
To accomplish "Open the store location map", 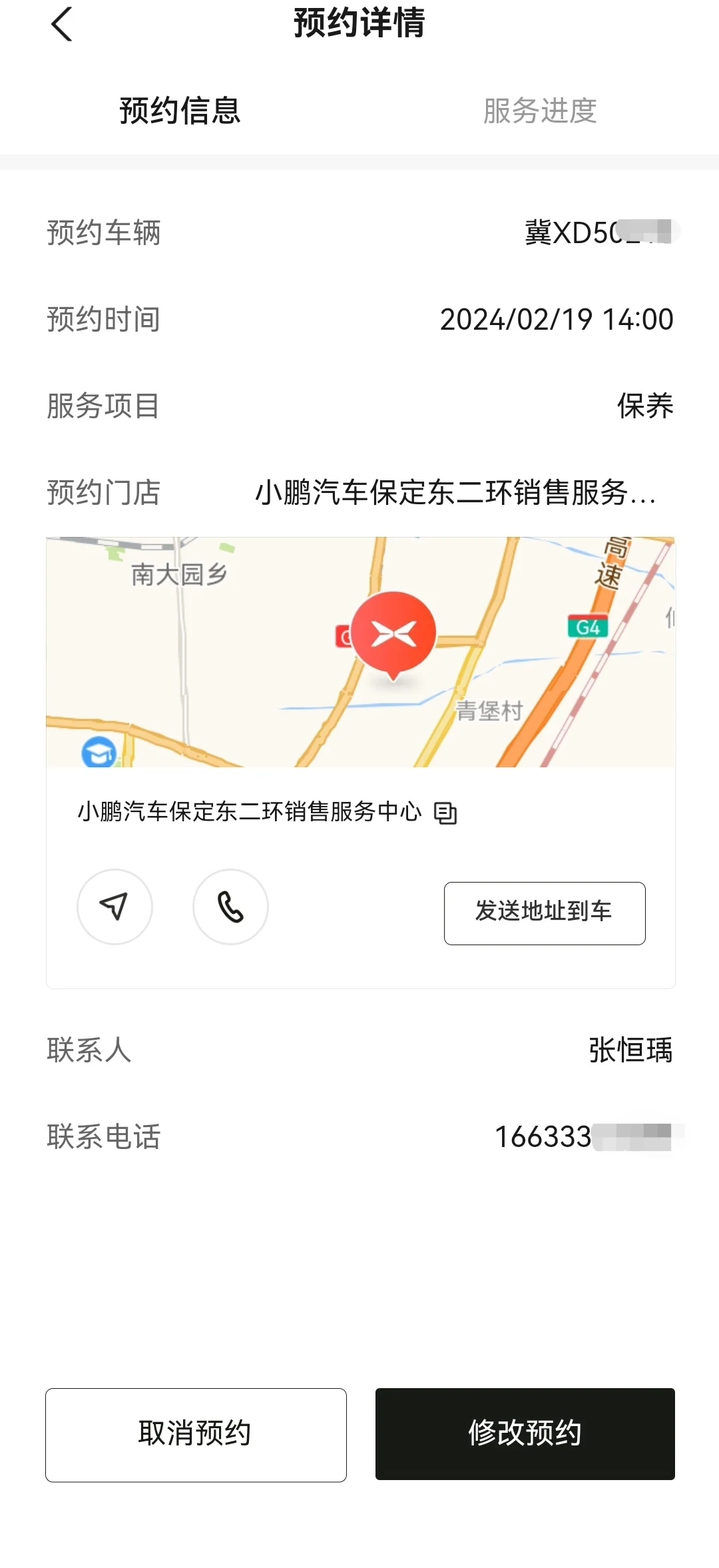I will click(x=360, y=652).
